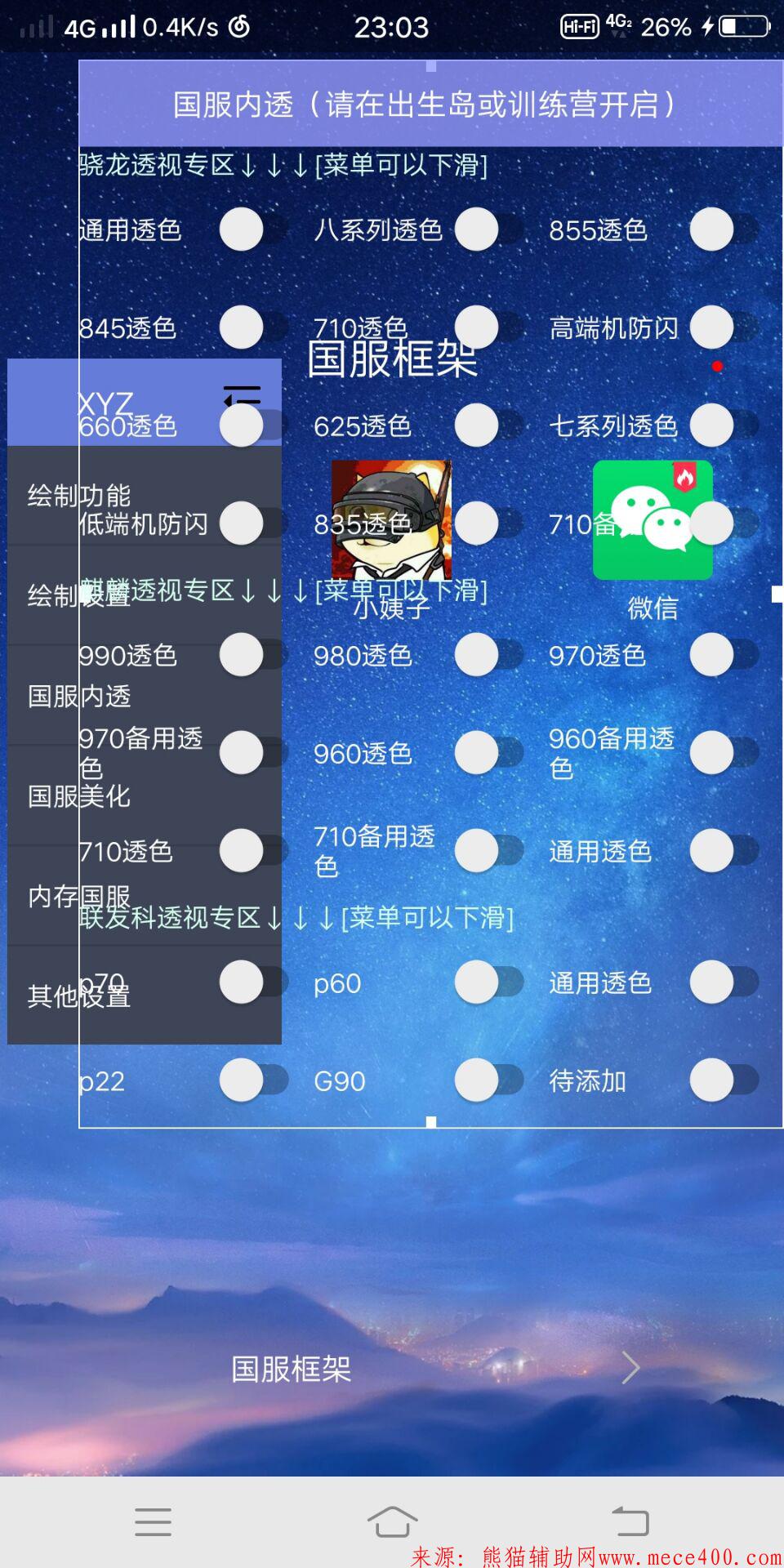This screenshot has width=784, height=1568.
Task: Tap the 小姨子 helmet avatar icon
Action: (394, 516)
